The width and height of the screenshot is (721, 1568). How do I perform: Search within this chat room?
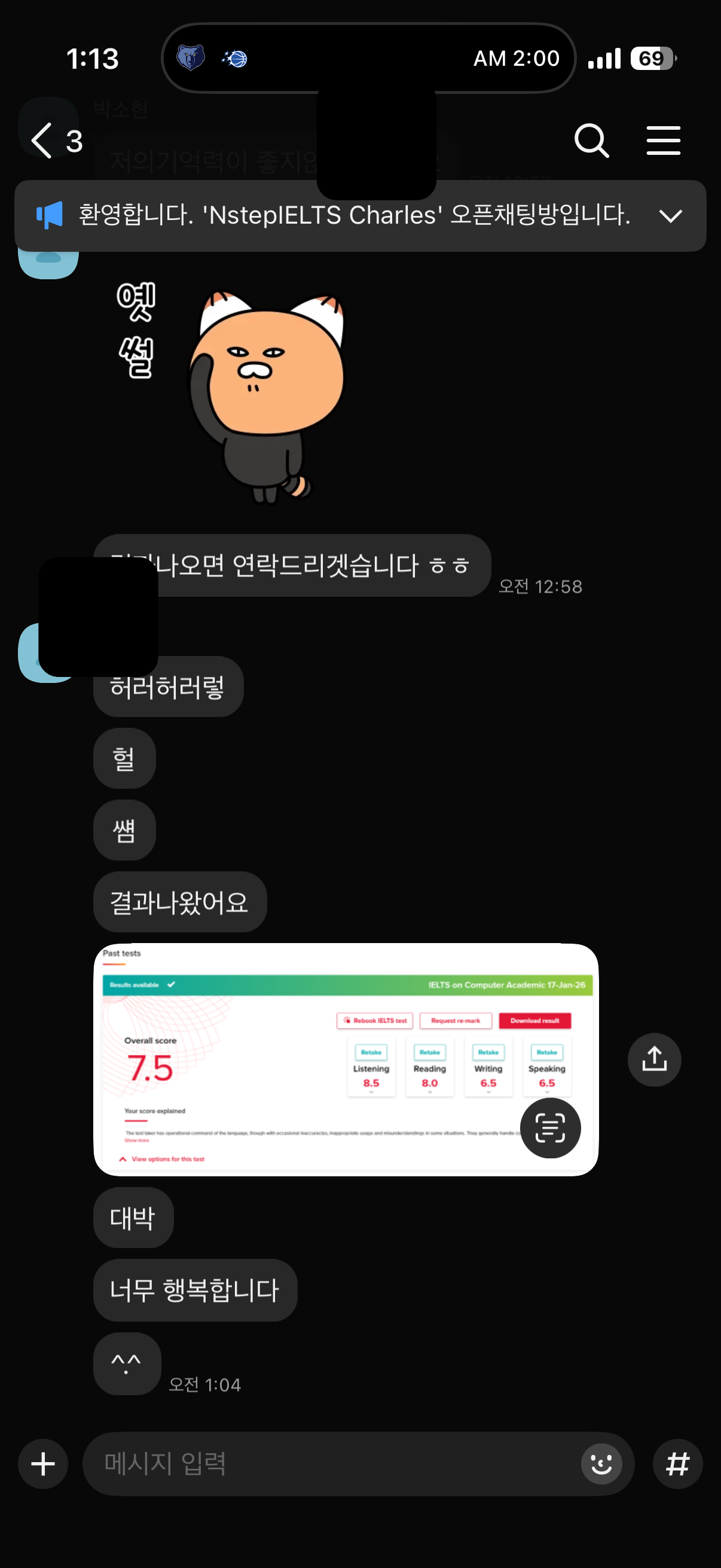tap(591, 141)
